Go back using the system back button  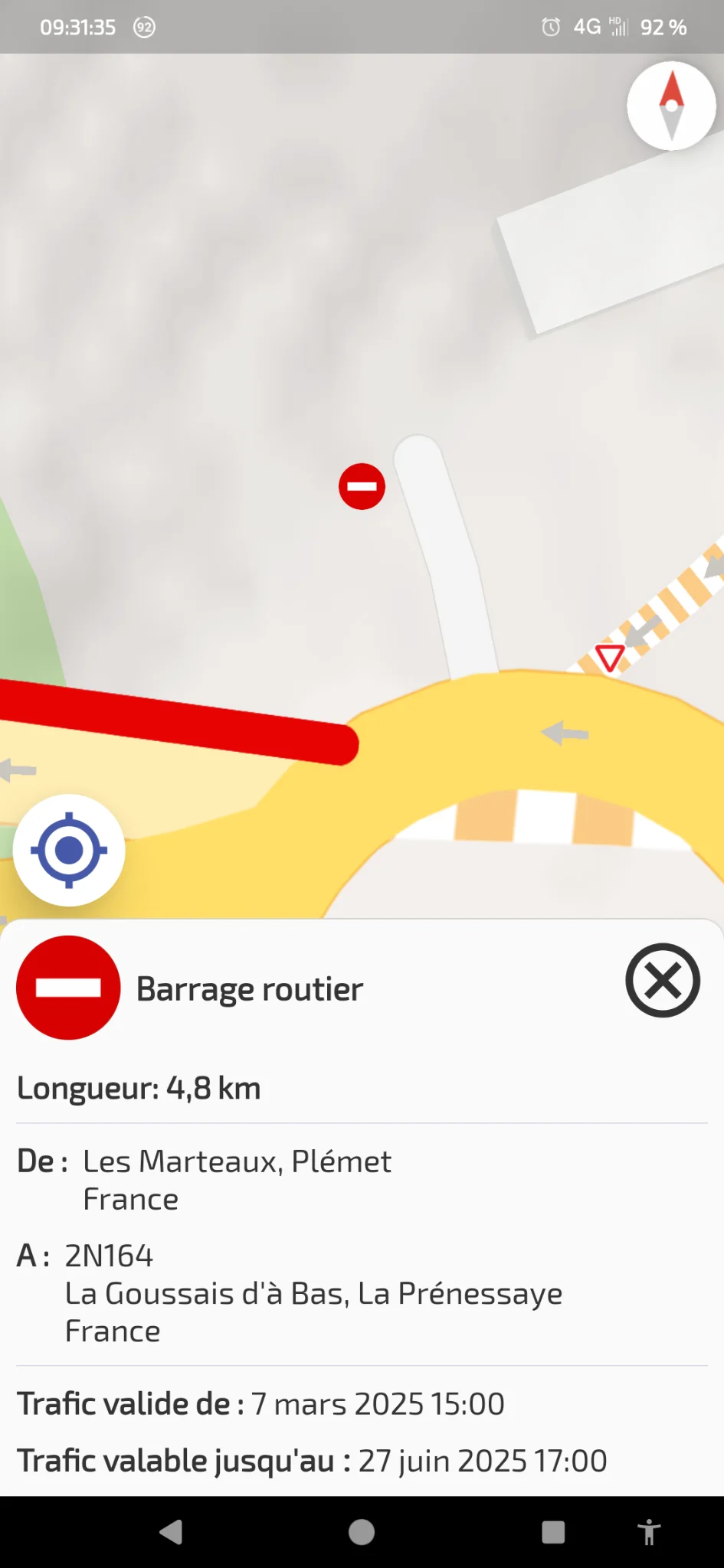pyautogui.click(x=171, y=1532)
